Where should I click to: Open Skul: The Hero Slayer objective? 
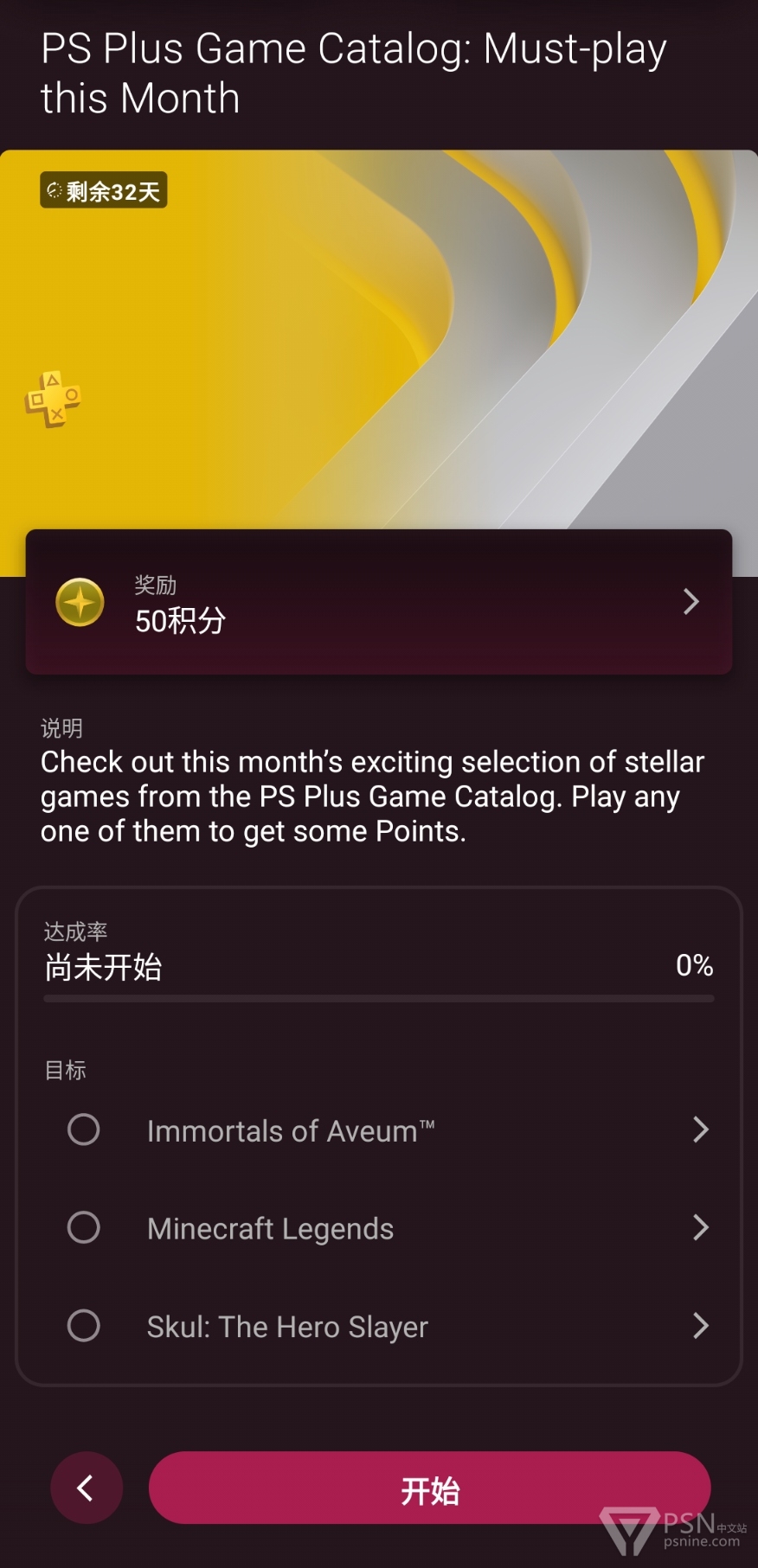pos(379,1326)
